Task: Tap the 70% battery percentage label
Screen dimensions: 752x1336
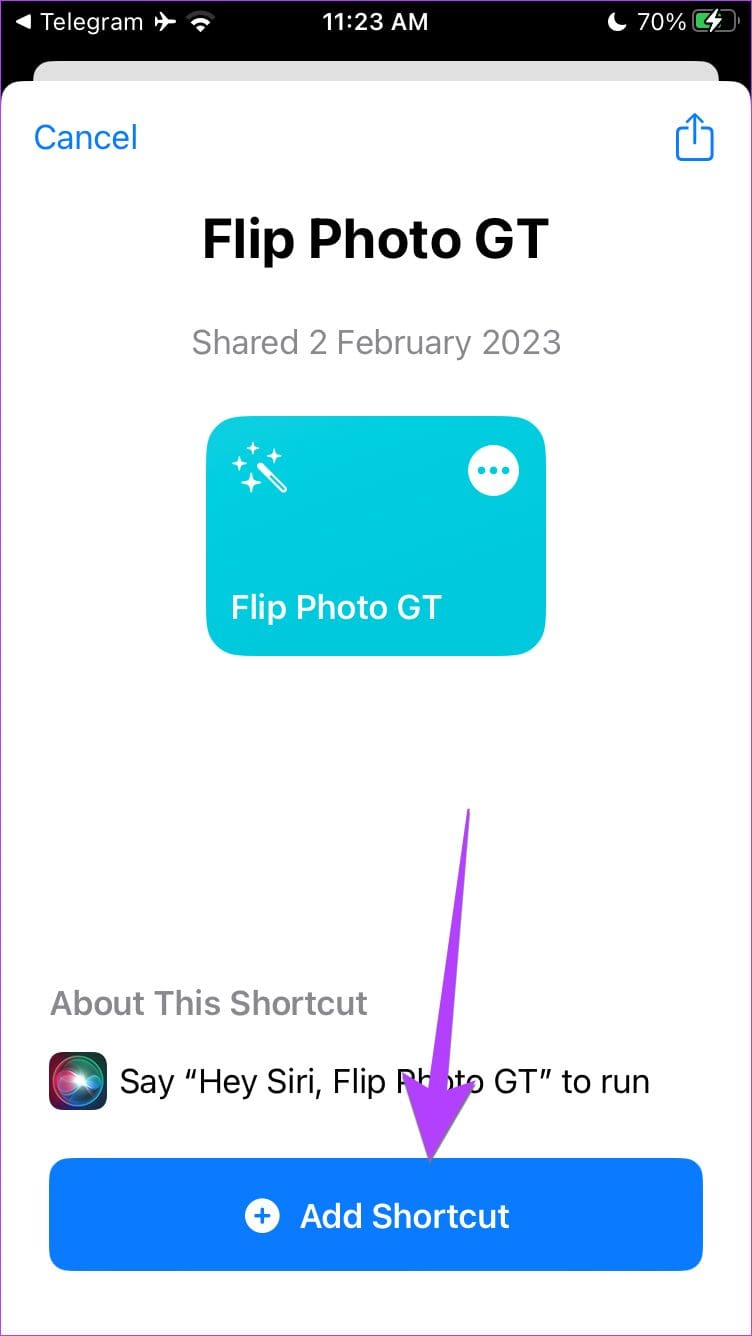Action: pos(663,21)
